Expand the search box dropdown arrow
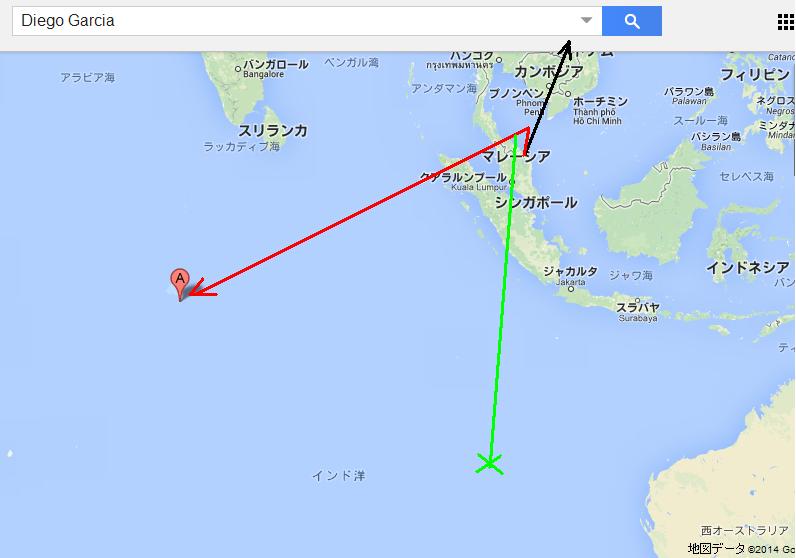796x558 pixels. pyautogui.click(x=587, y=20)
